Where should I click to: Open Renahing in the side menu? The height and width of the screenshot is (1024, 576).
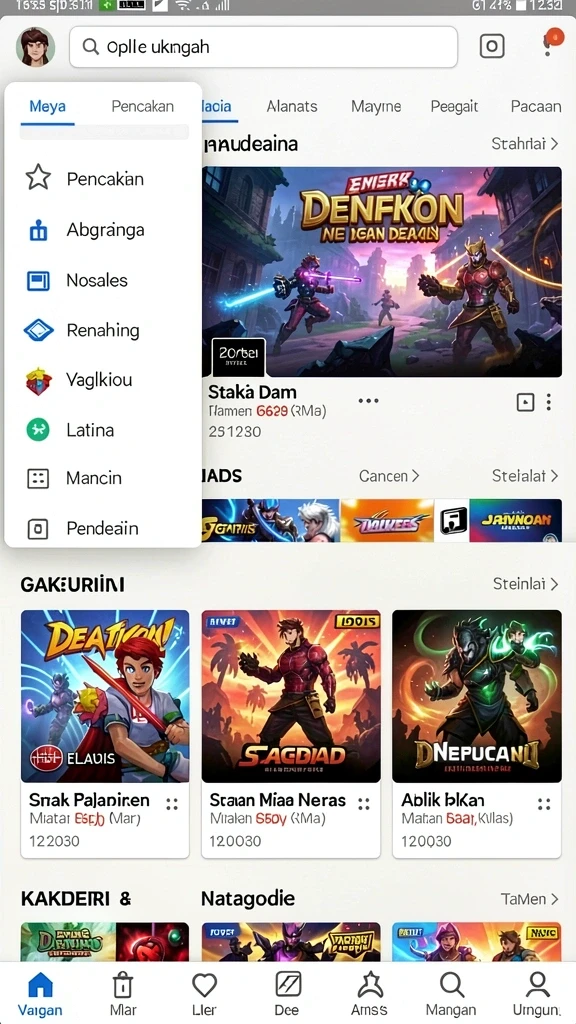coord(103,330)
